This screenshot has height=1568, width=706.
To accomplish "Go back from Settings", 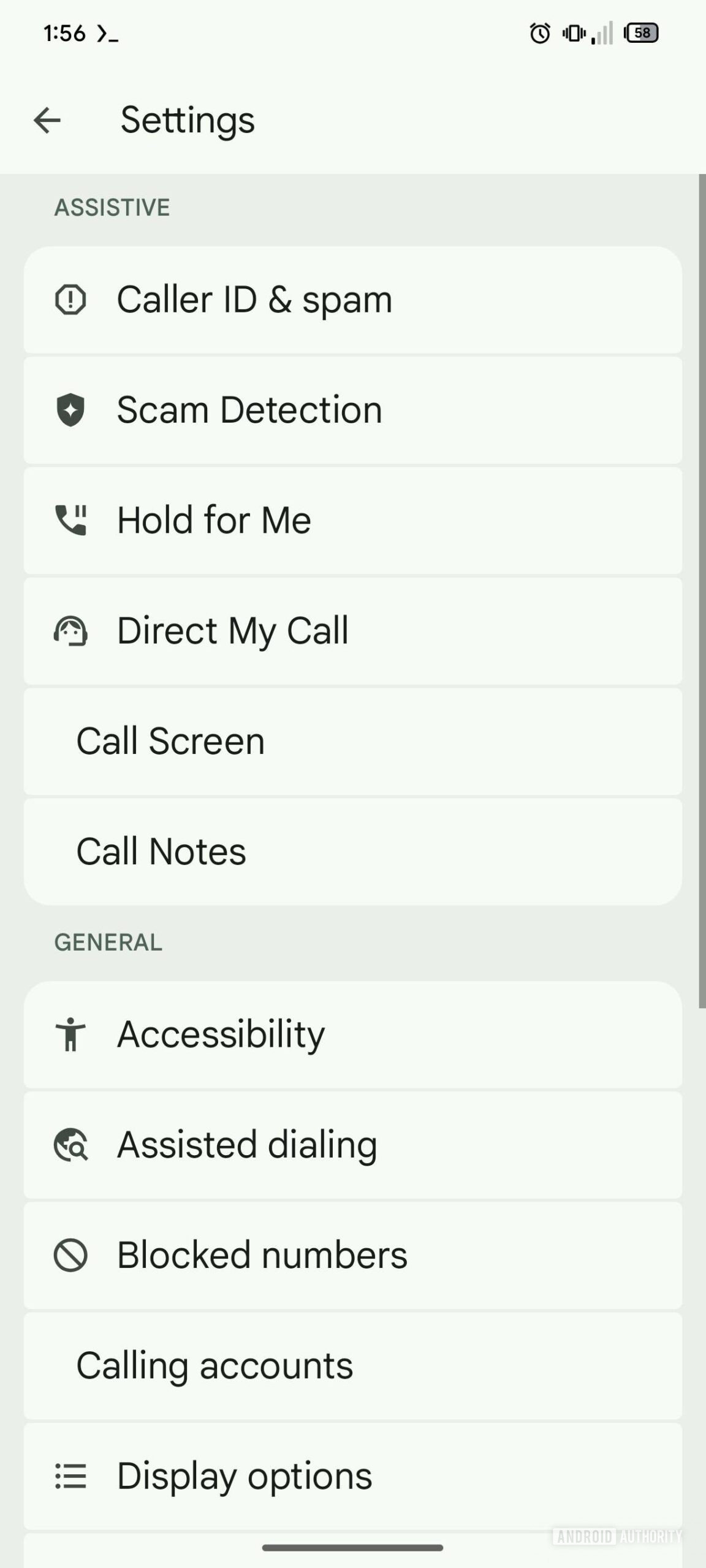I will click(x=47, y=120).
